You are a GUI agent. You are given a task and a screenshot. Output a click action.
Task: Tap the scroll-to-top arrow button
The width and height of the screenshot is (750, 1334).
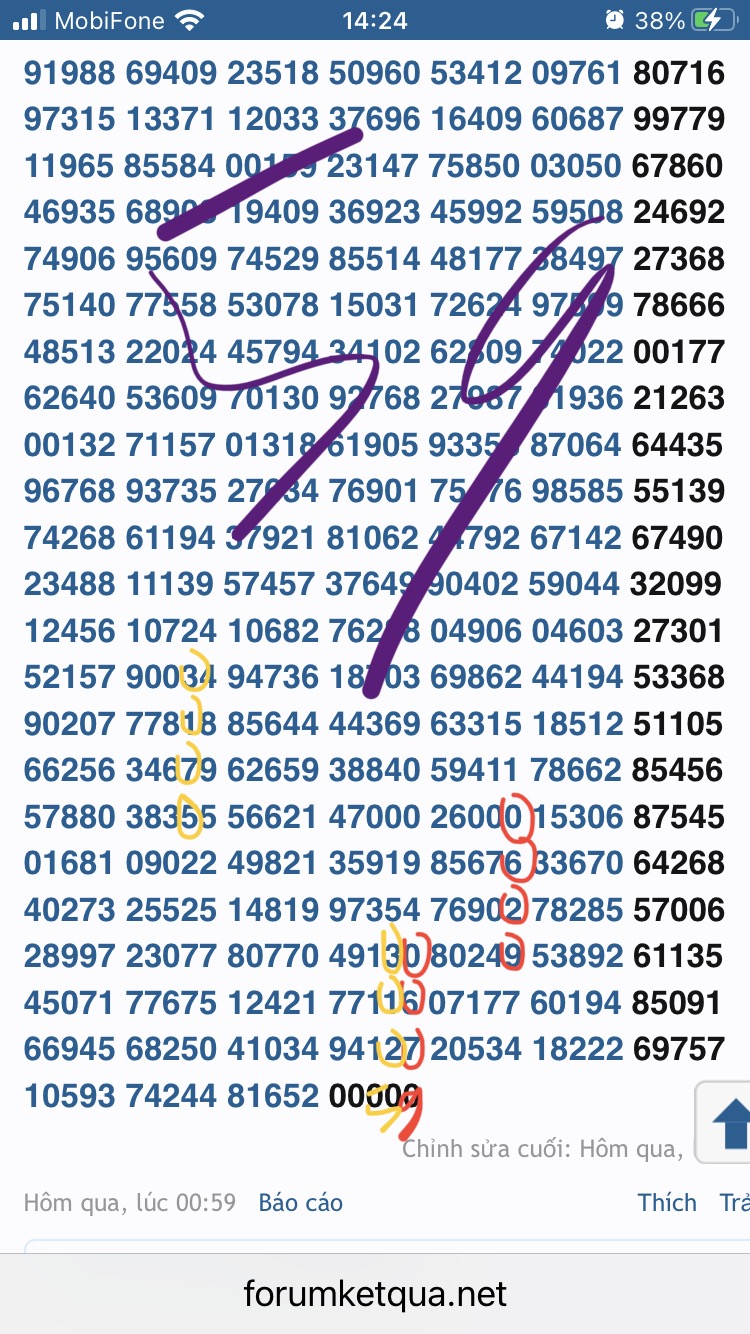click(728, 1123)
